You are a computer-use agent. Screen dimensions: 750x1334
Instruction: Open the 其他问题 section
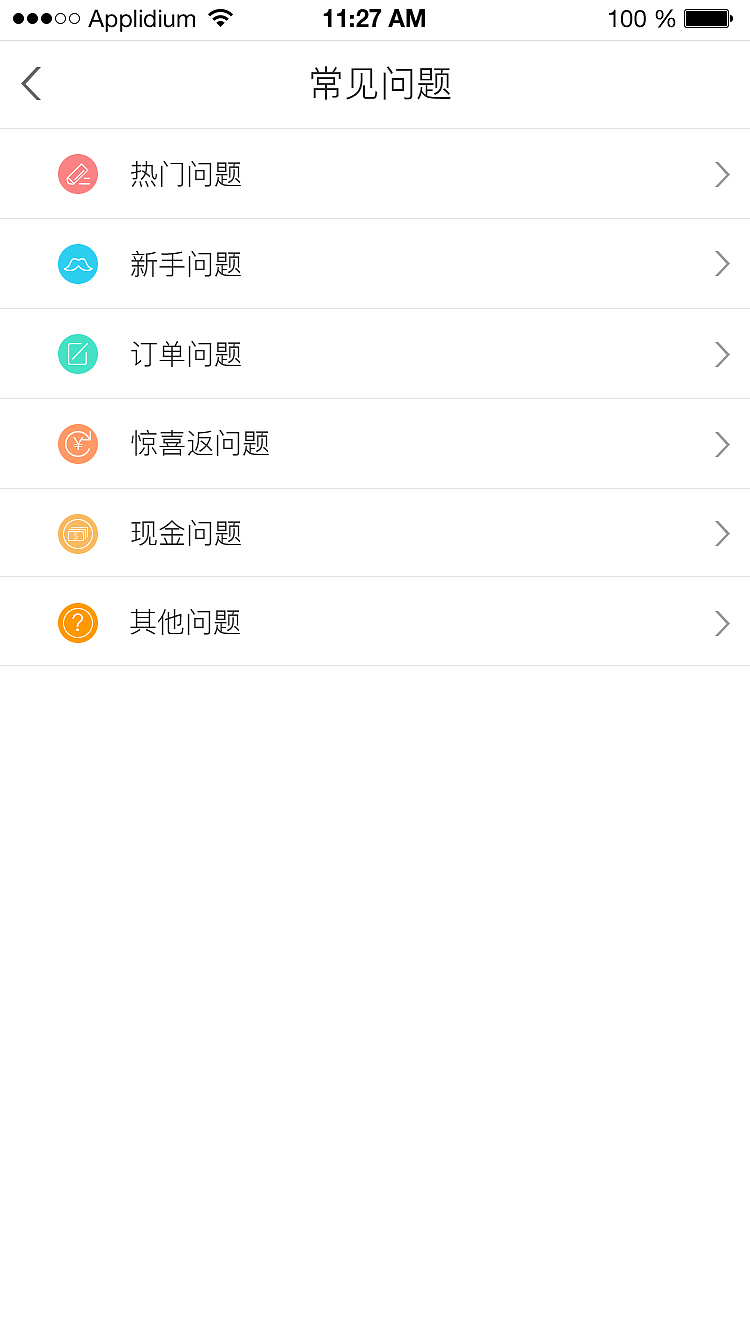coord(375,623)
